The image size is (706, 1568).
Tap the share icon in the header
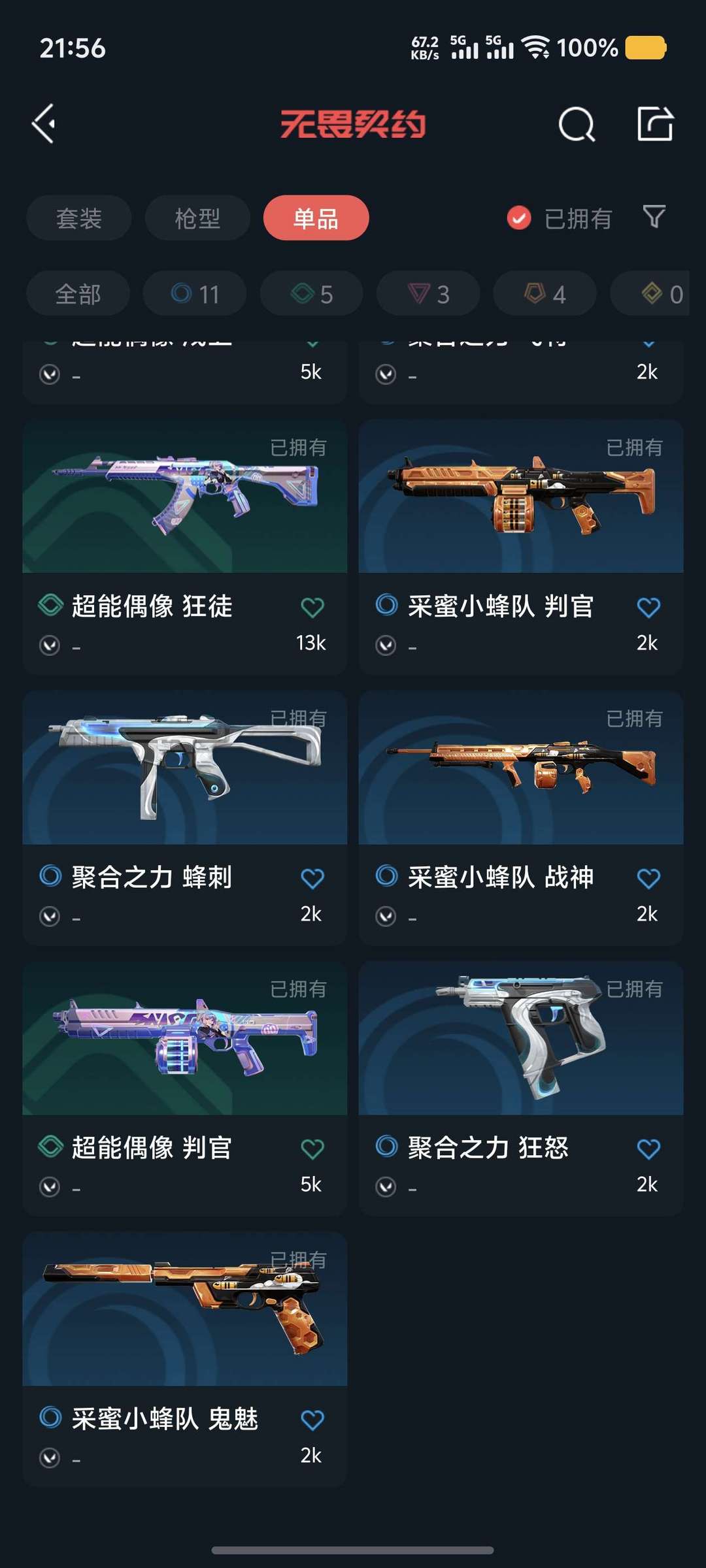coord(655,123)
